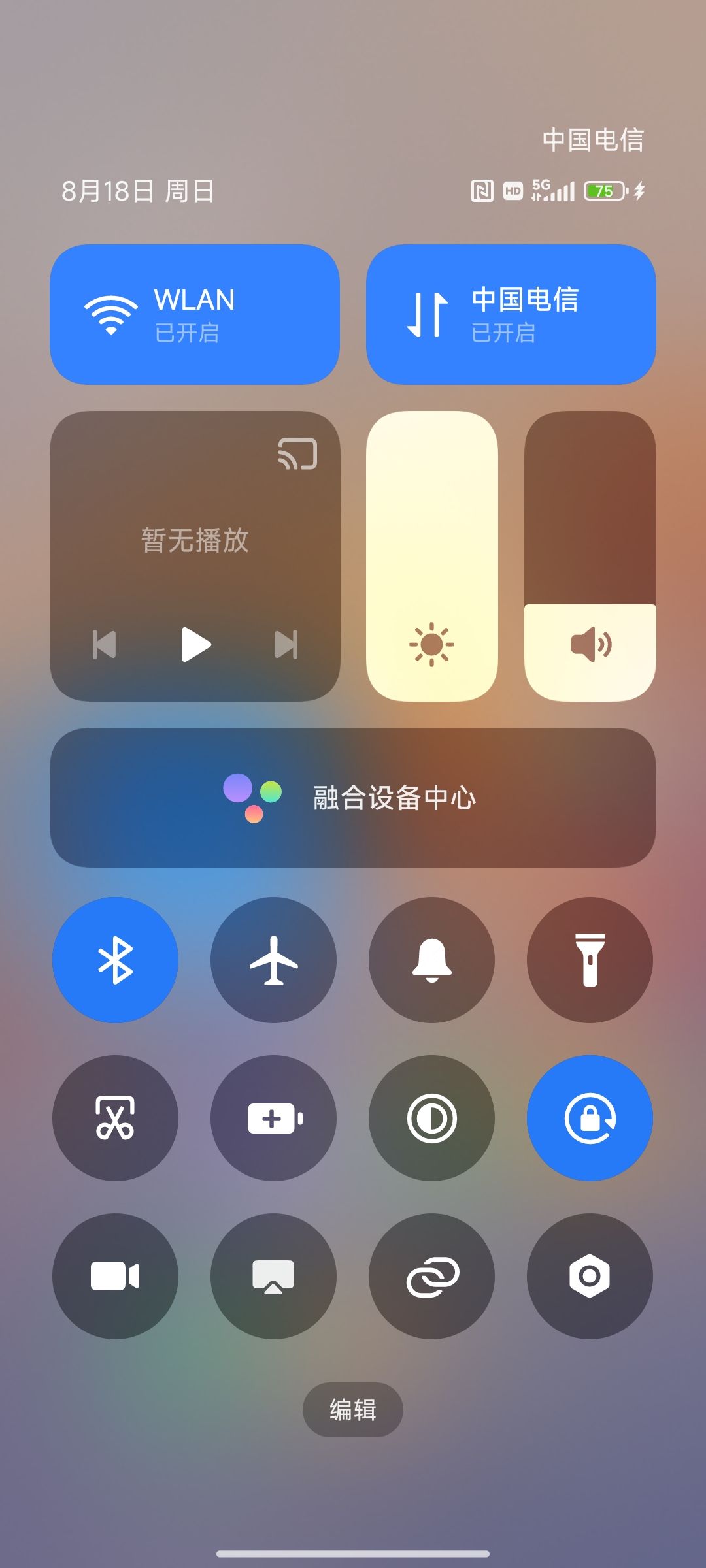The image size is (706, 1568).
Task: Disable orientation lock
Action: [589, 1117]
